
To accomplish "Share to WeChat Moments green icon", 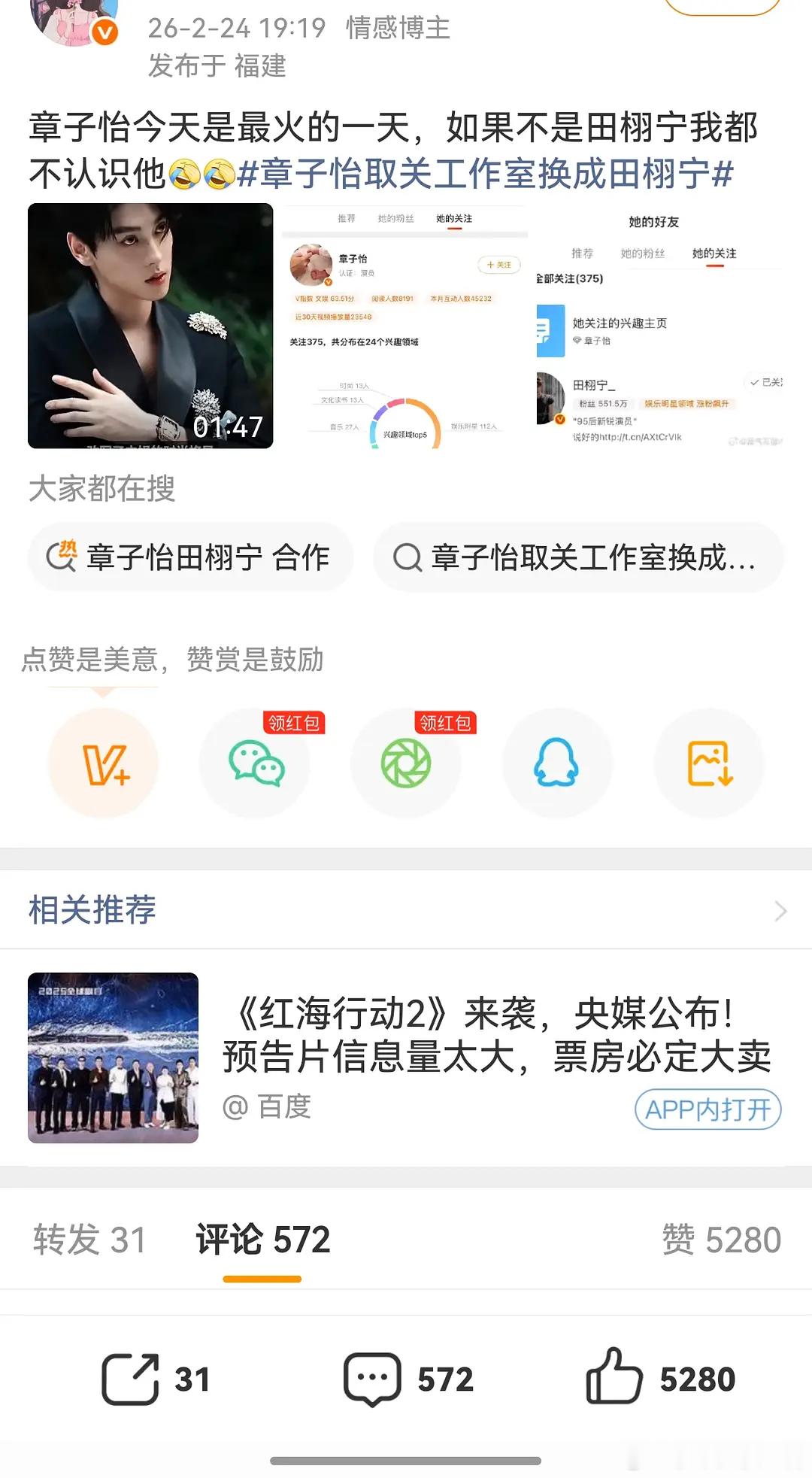I will point(407,762).
